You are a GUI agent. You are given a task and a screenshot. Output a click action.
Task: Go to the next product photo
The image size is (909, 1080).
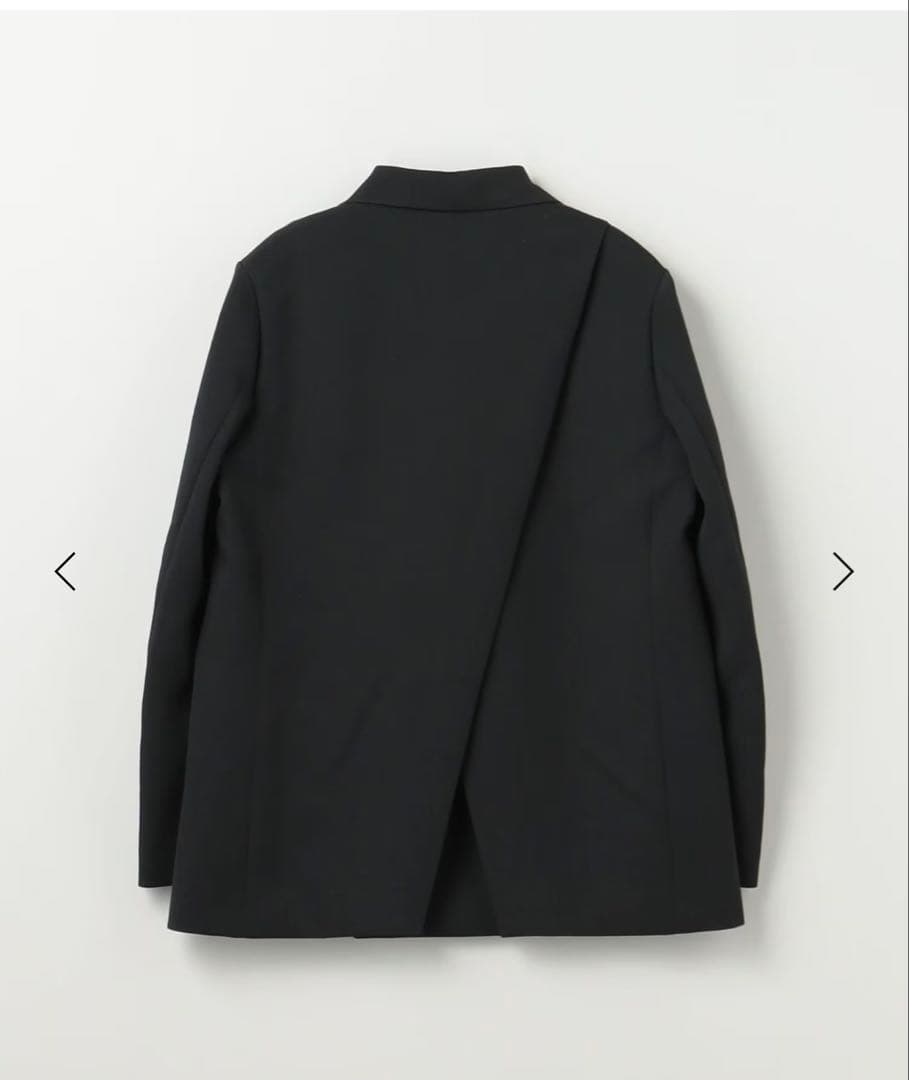coord(843,571)
